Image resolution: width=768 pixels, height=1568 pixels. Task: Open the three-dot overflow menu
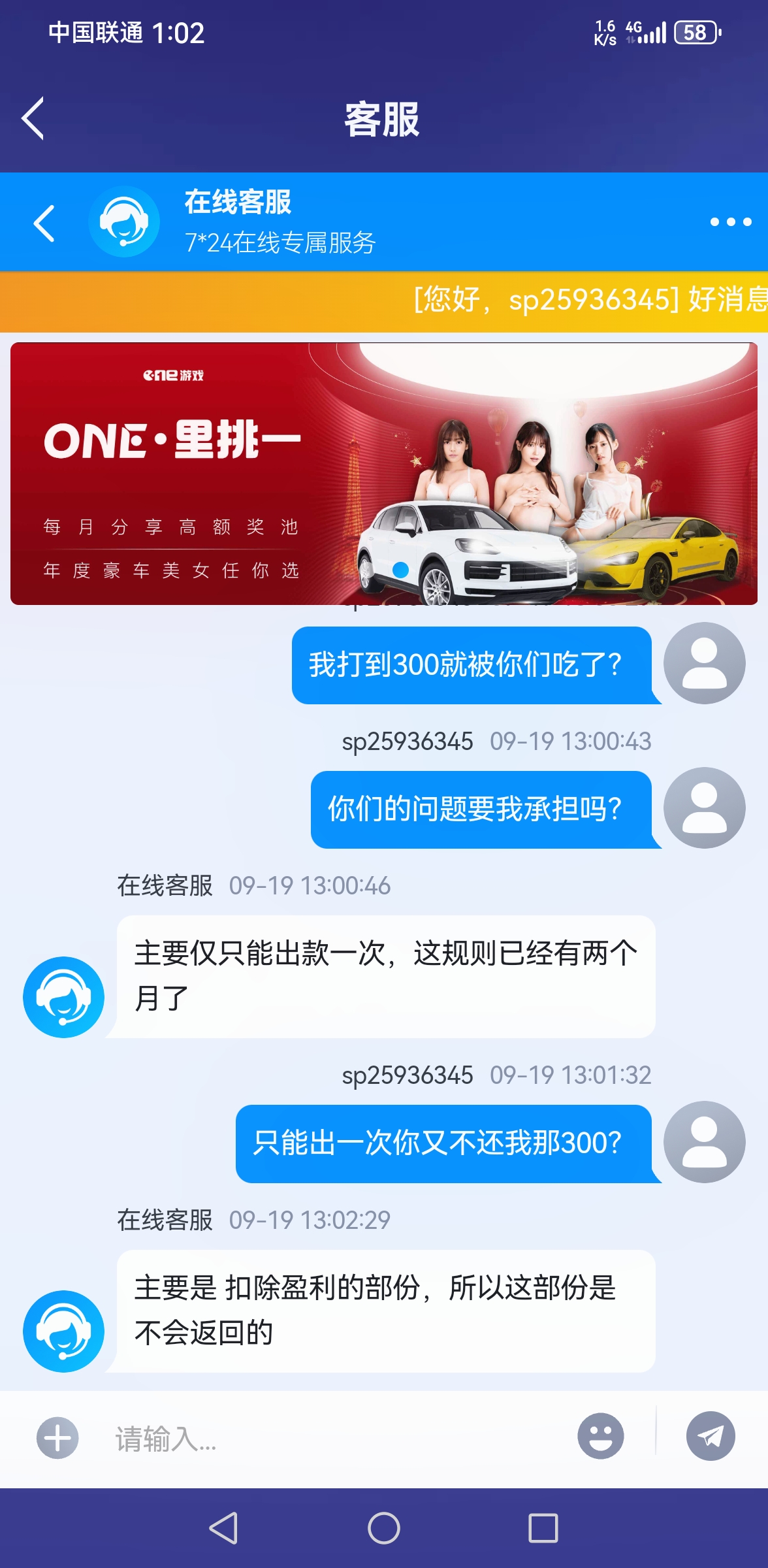pyautogui.click(x=730, y=222)
